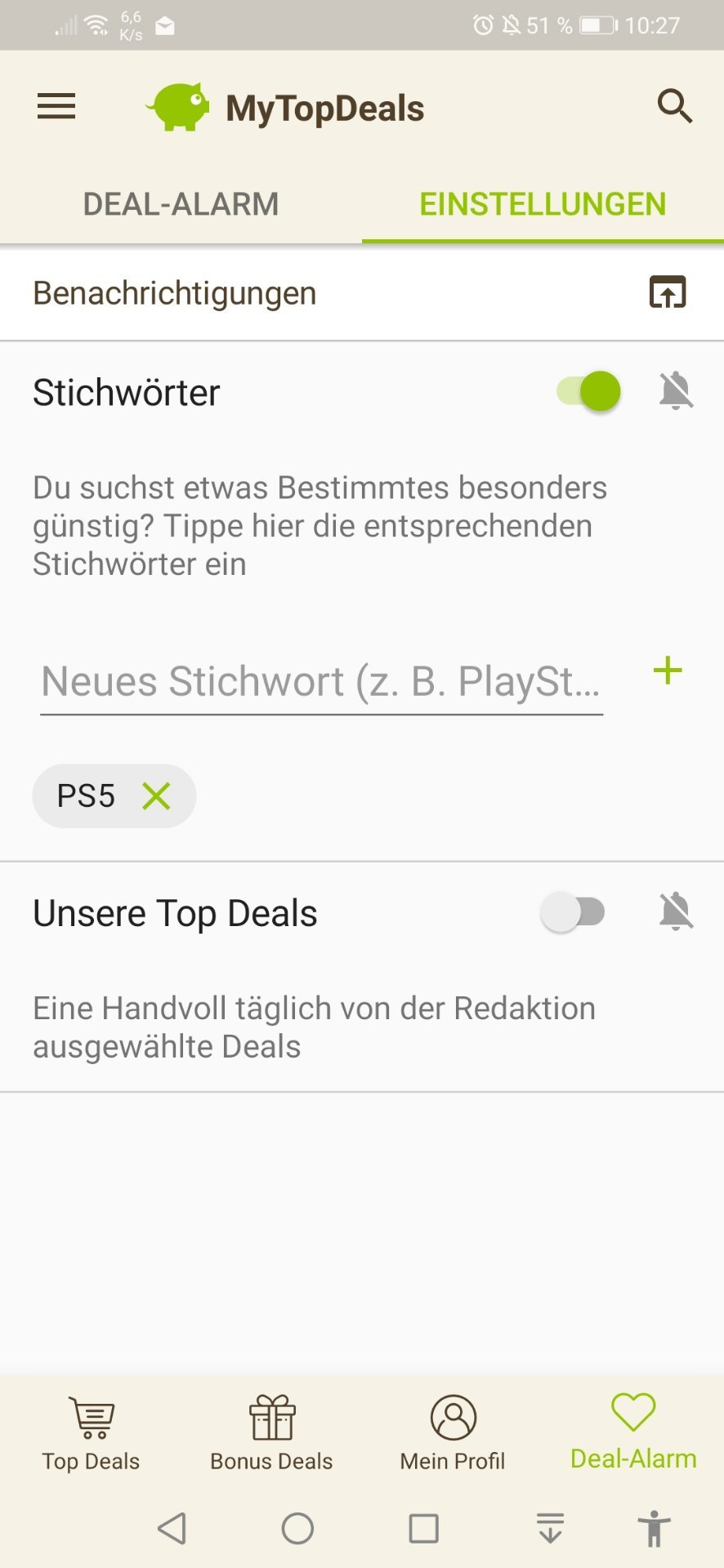Disable the Stichwörter switch

pos(590,391)
